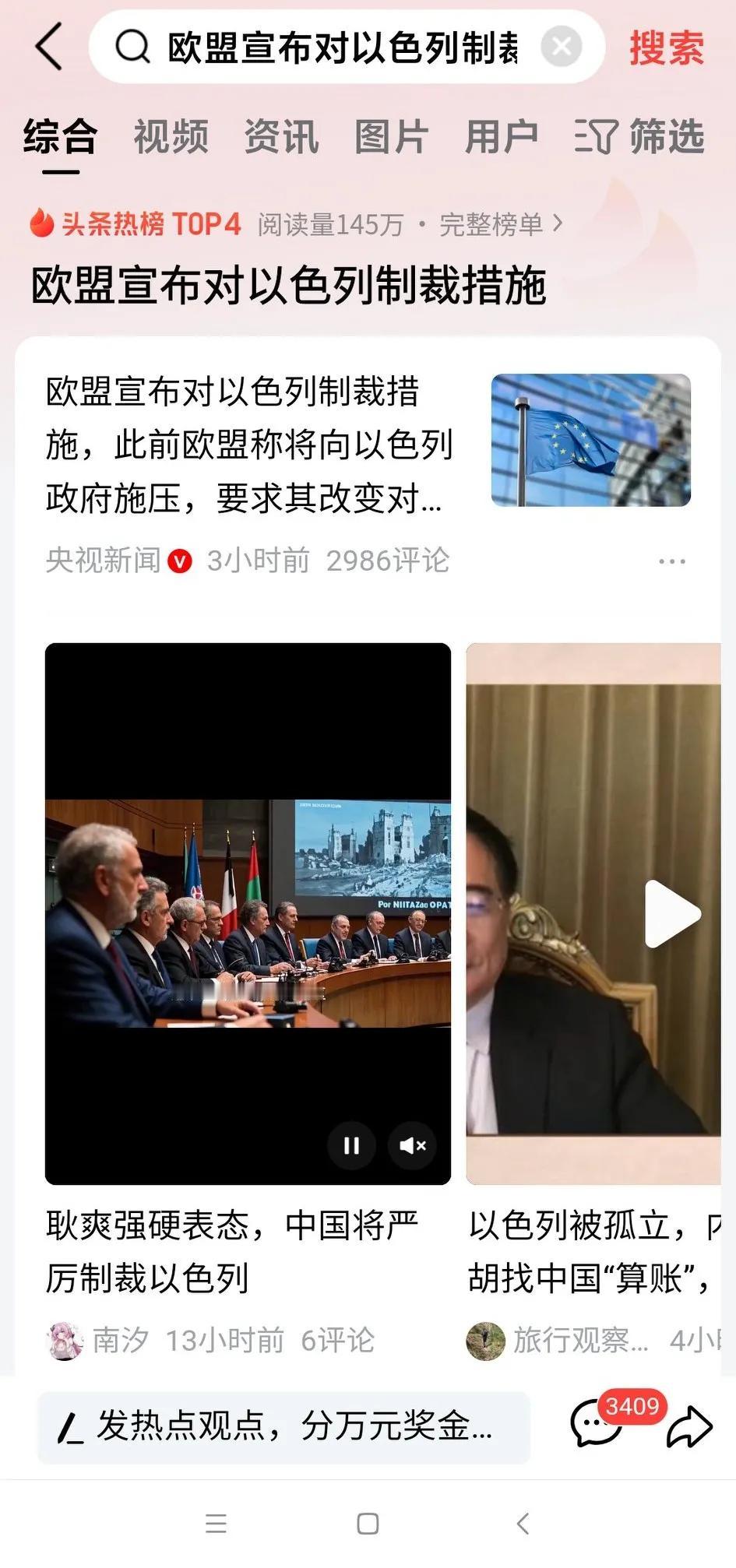This screenshot has height=1568, width=736.
Task: Tap the red 搜索 button
Action: [666, 47]
